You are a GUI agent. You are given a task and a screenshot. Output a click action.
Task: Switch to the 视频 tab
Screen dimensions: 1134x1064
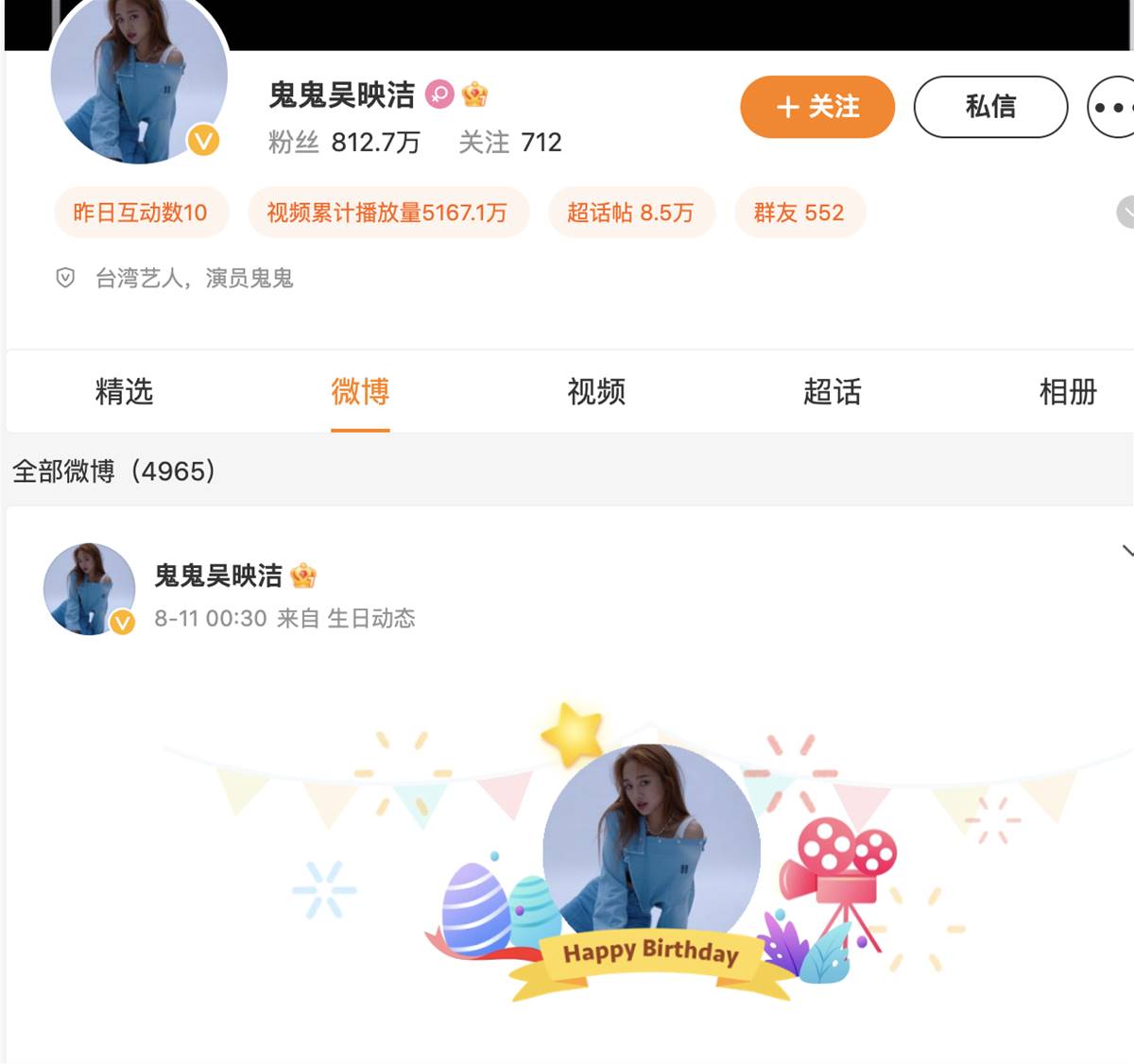pos(596,391)
